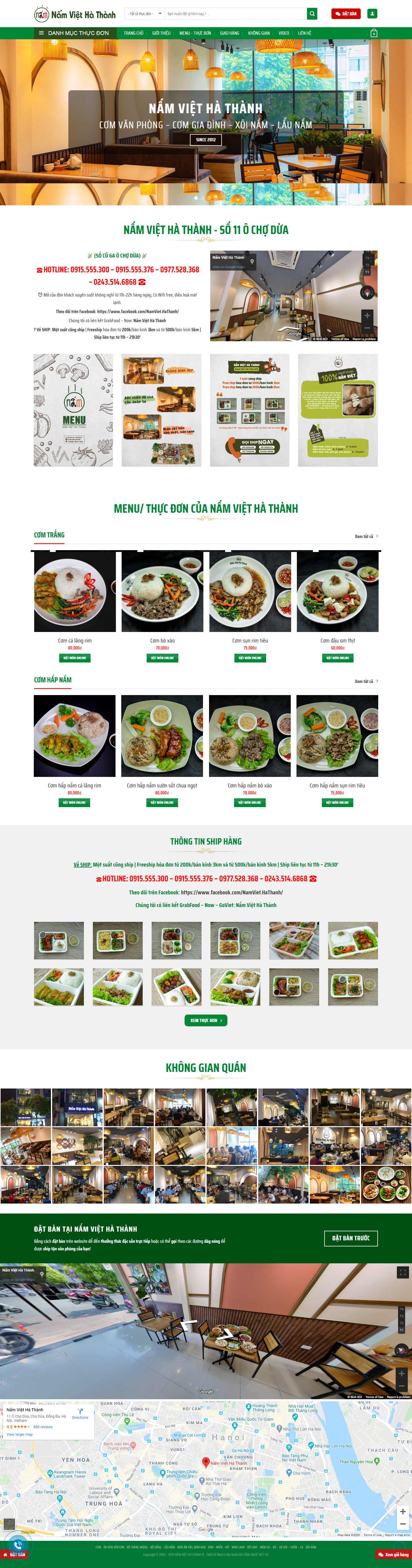Open the KHÔNG GIAN nav link

tap(259, 33)
